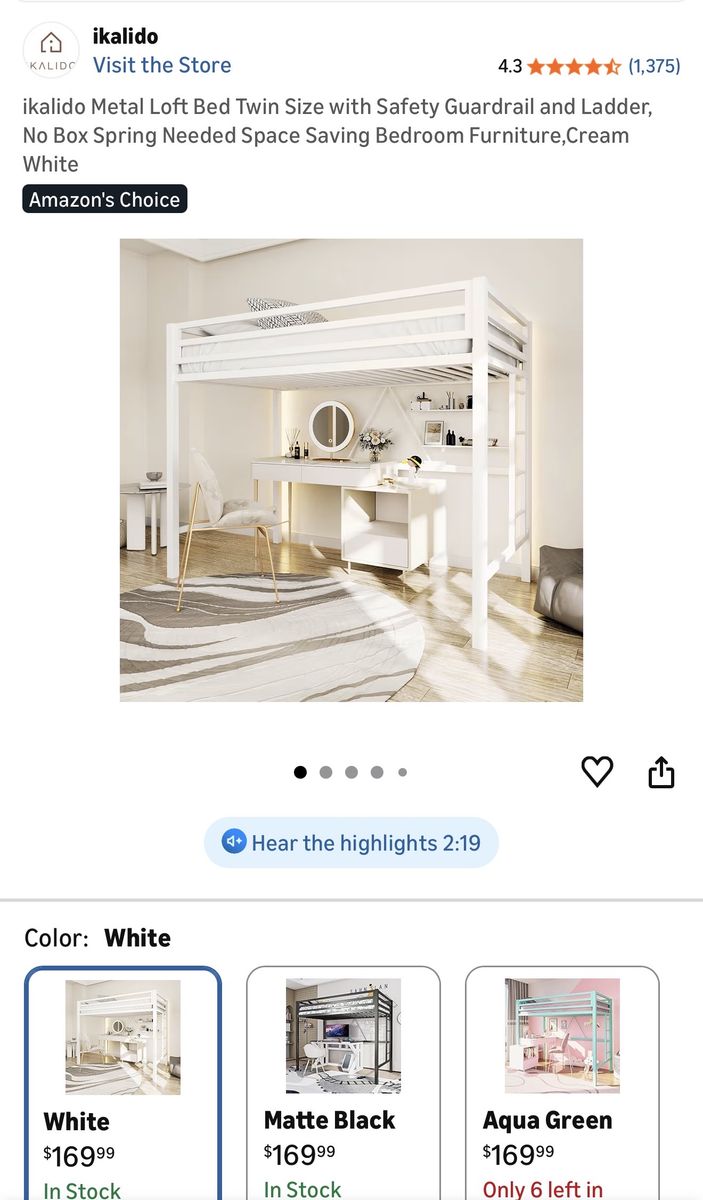Play Hear the highlights audio
The width and height of the screenshot is (703, 1200).
pos(351,843)
